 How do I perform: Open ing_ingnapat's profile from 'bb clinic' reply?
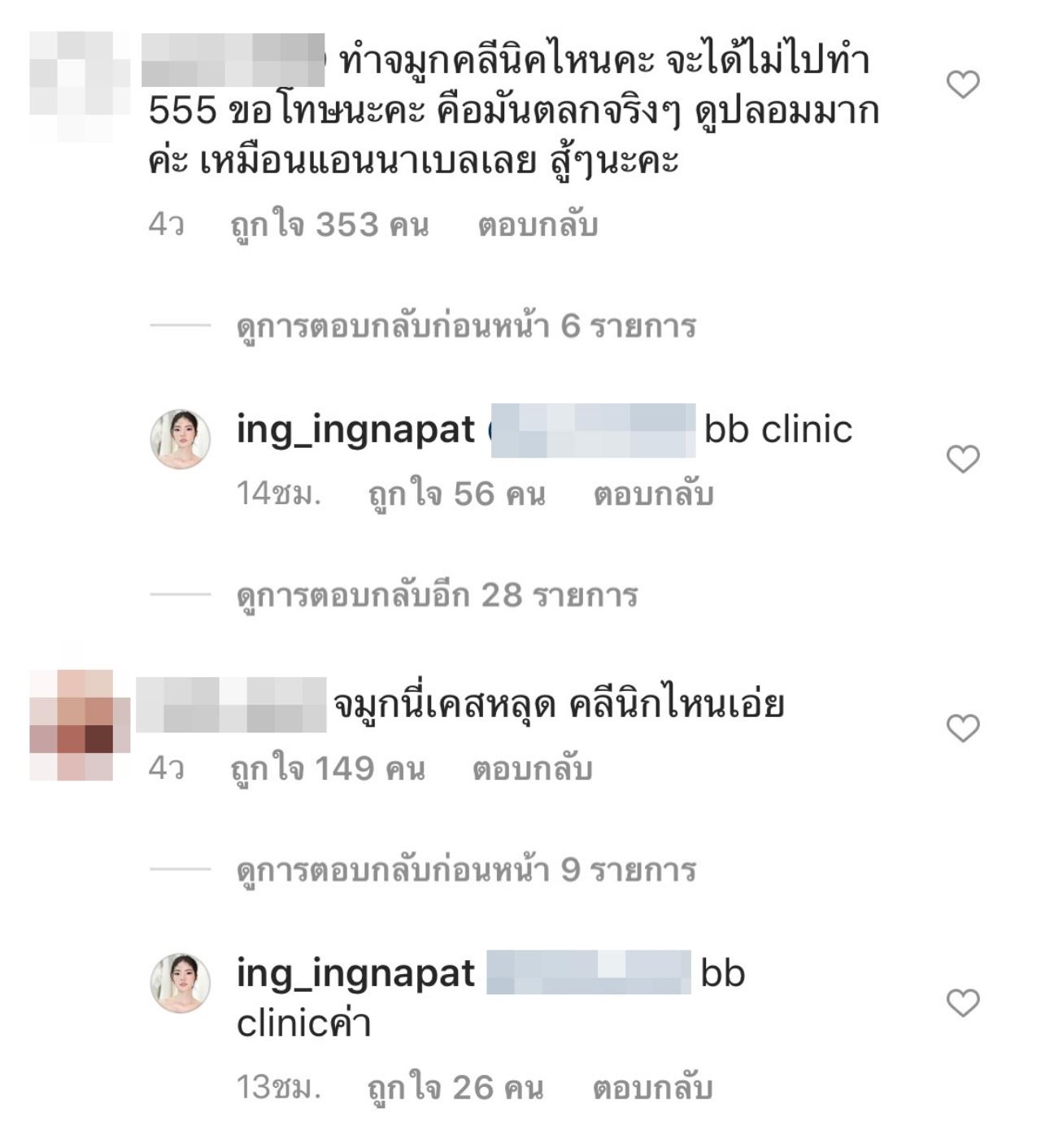pos(355,429)
